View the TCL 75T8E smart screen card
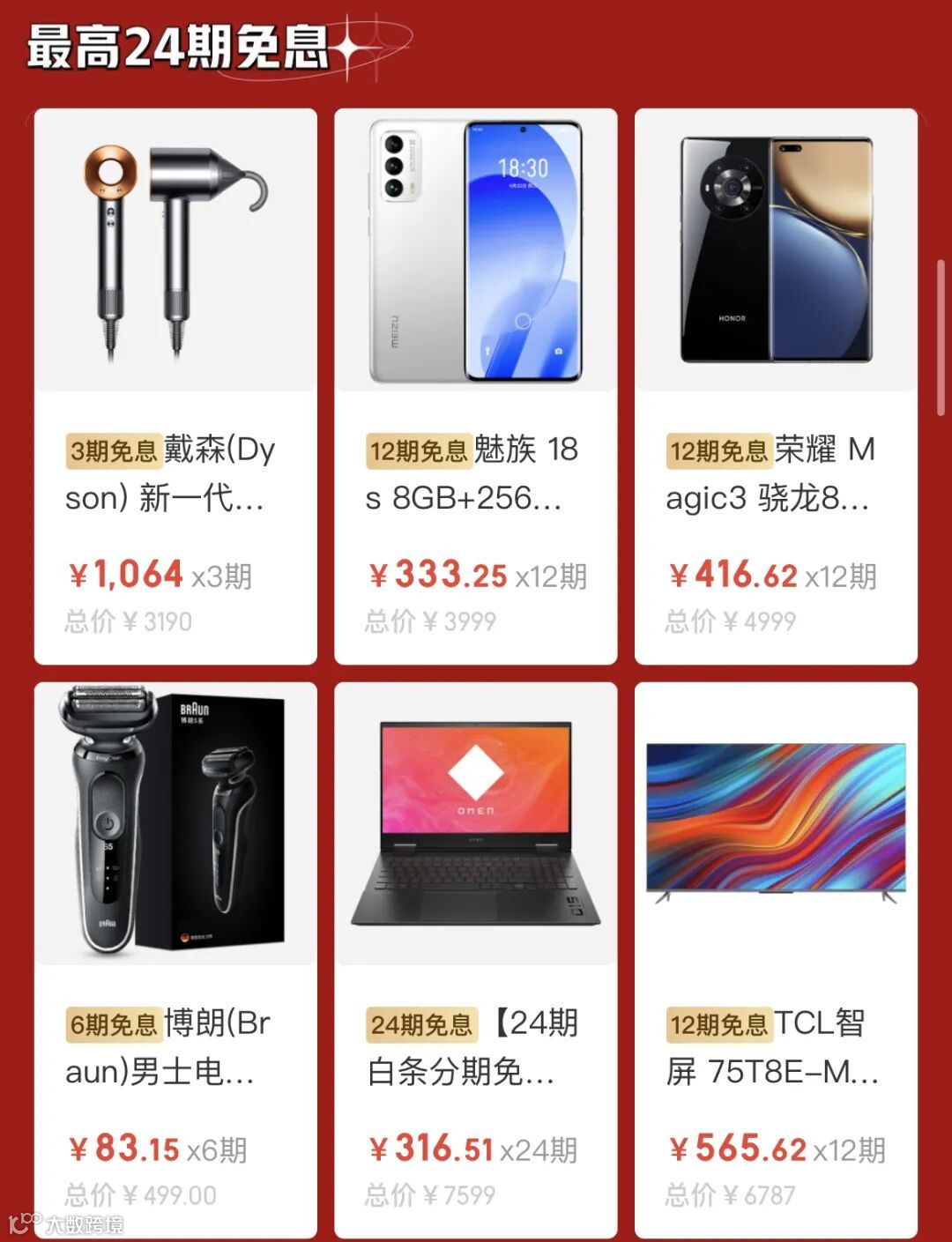Screen dimensions: 952x1242 [776, 959]
